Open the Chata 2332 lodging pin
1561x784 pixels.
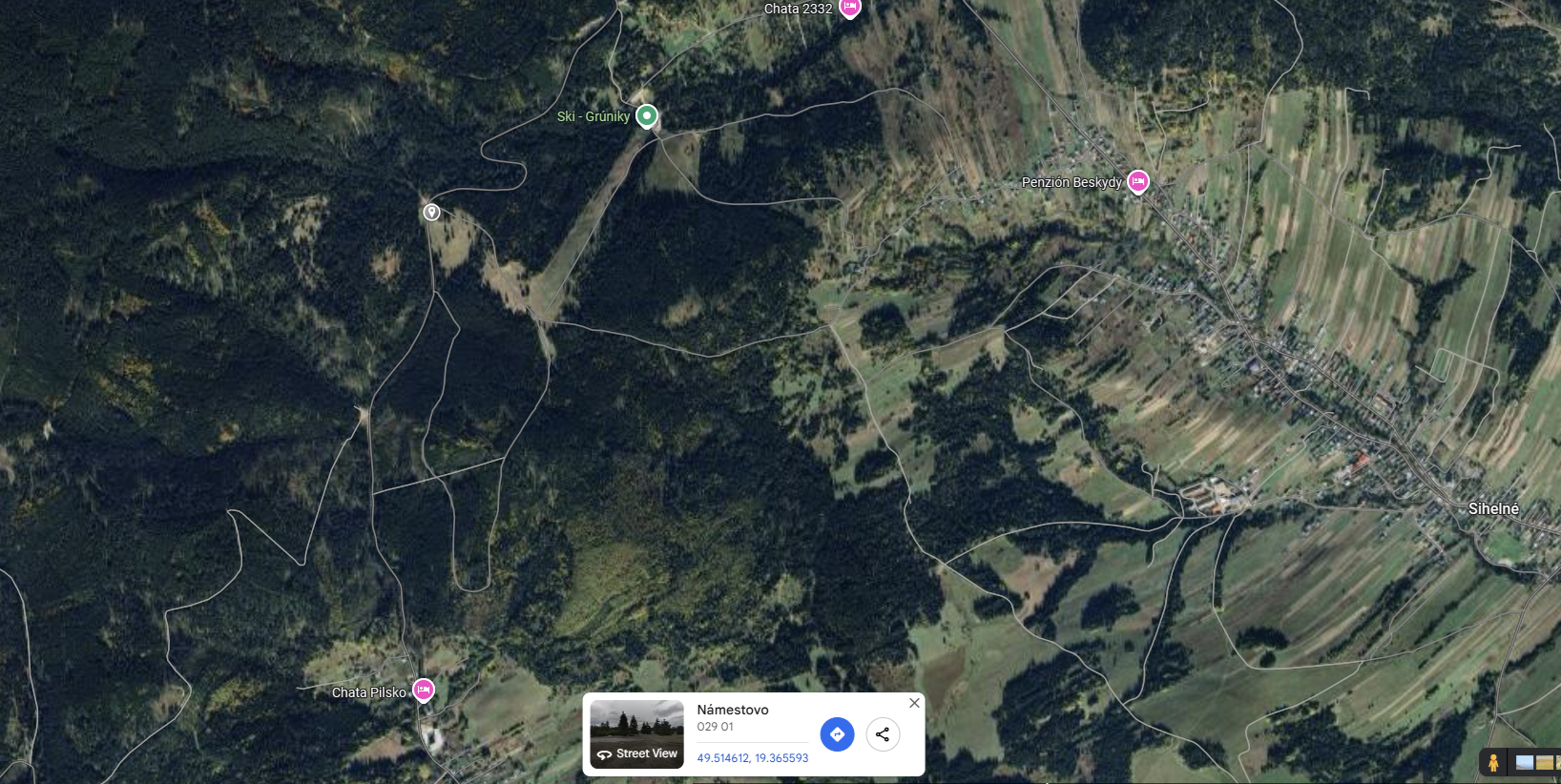849,8
